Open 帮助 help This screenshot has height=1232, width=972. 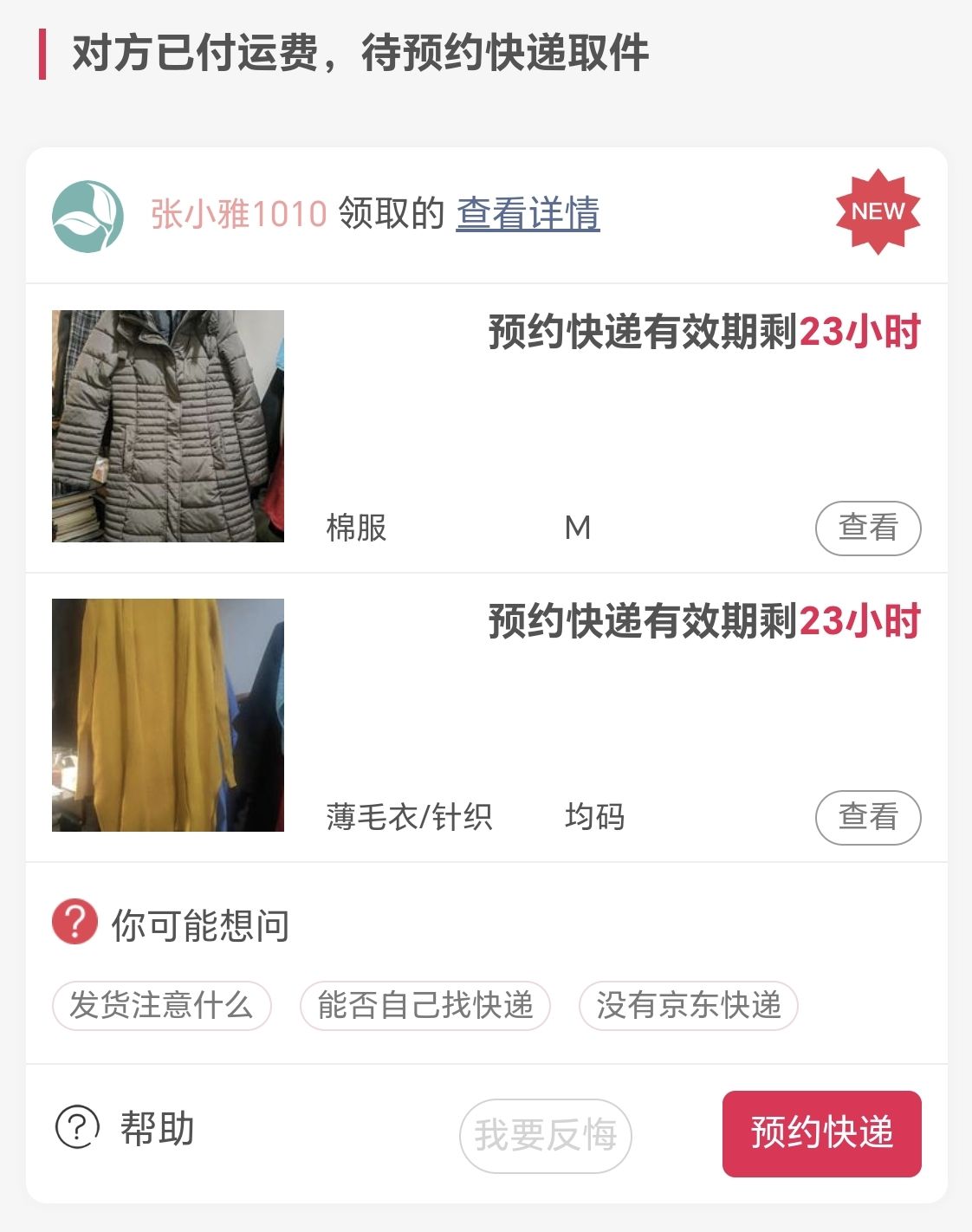pos(126,1128)
